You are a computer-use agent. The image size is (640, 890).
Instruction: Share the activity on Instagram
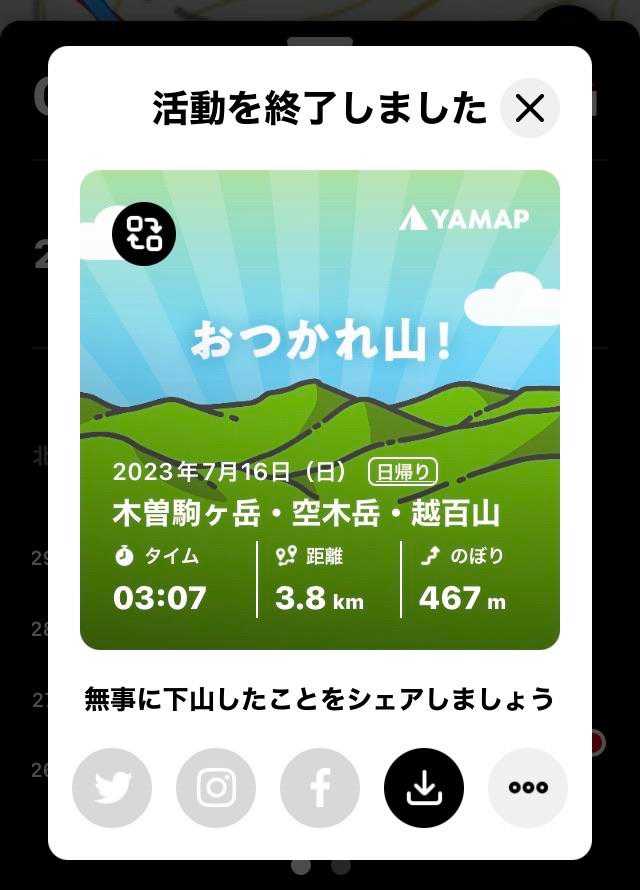216,788
